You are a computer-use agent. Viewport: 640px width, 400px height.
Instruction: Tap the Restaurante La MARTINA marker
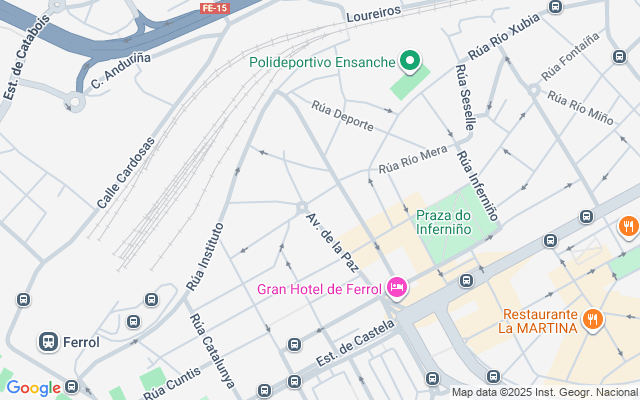pos(592,320)
